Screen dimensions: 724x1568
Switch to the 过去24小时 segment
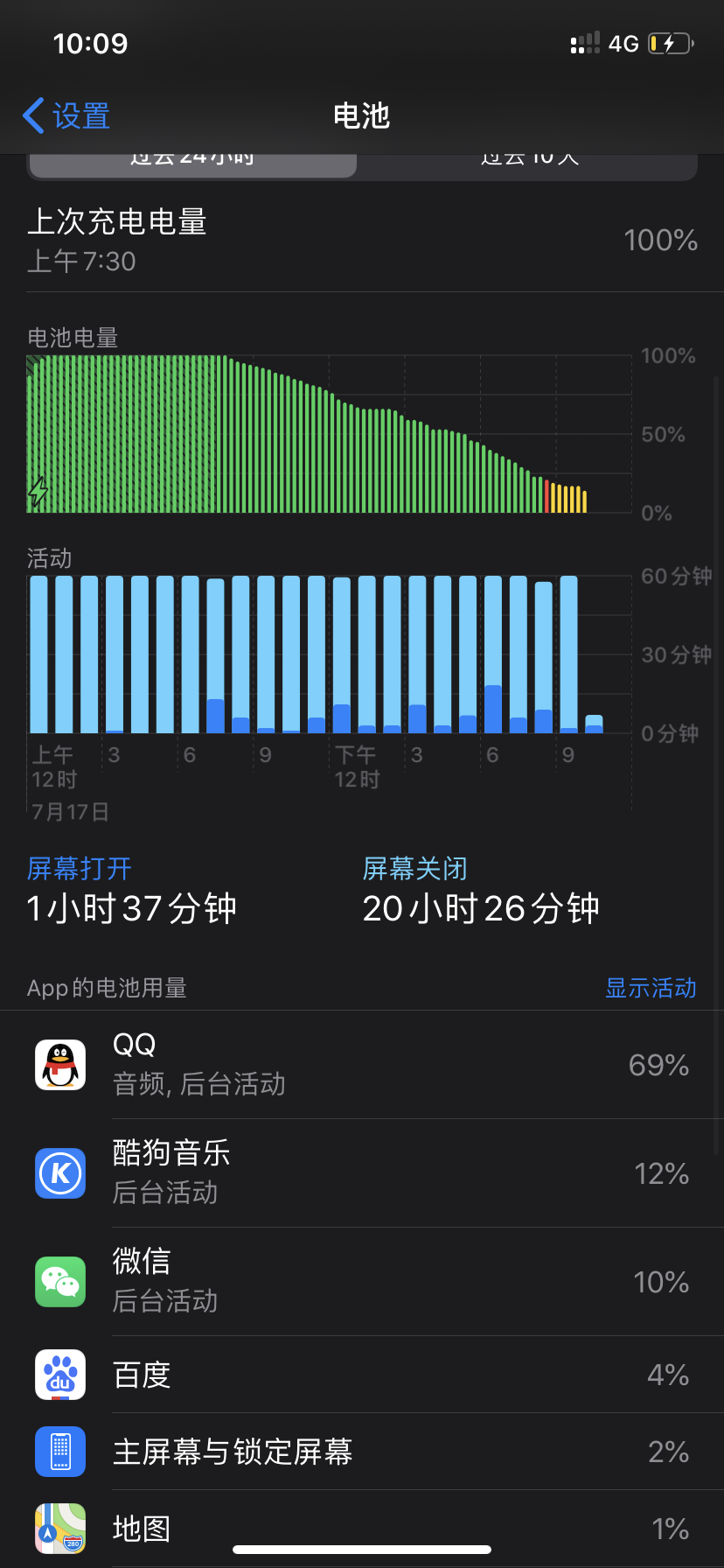pyautogui.click(x=192, y=163)
